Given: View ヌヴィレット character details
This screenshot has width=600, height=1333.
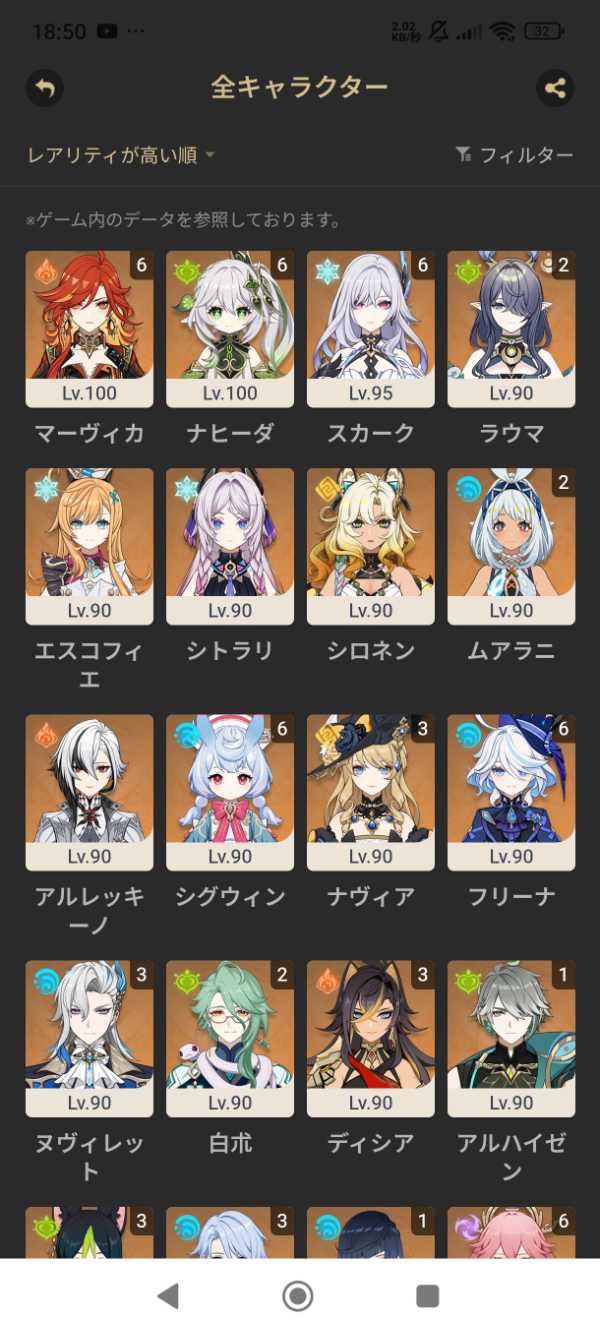Looking at the screenshot, I should pos(89,1039).
